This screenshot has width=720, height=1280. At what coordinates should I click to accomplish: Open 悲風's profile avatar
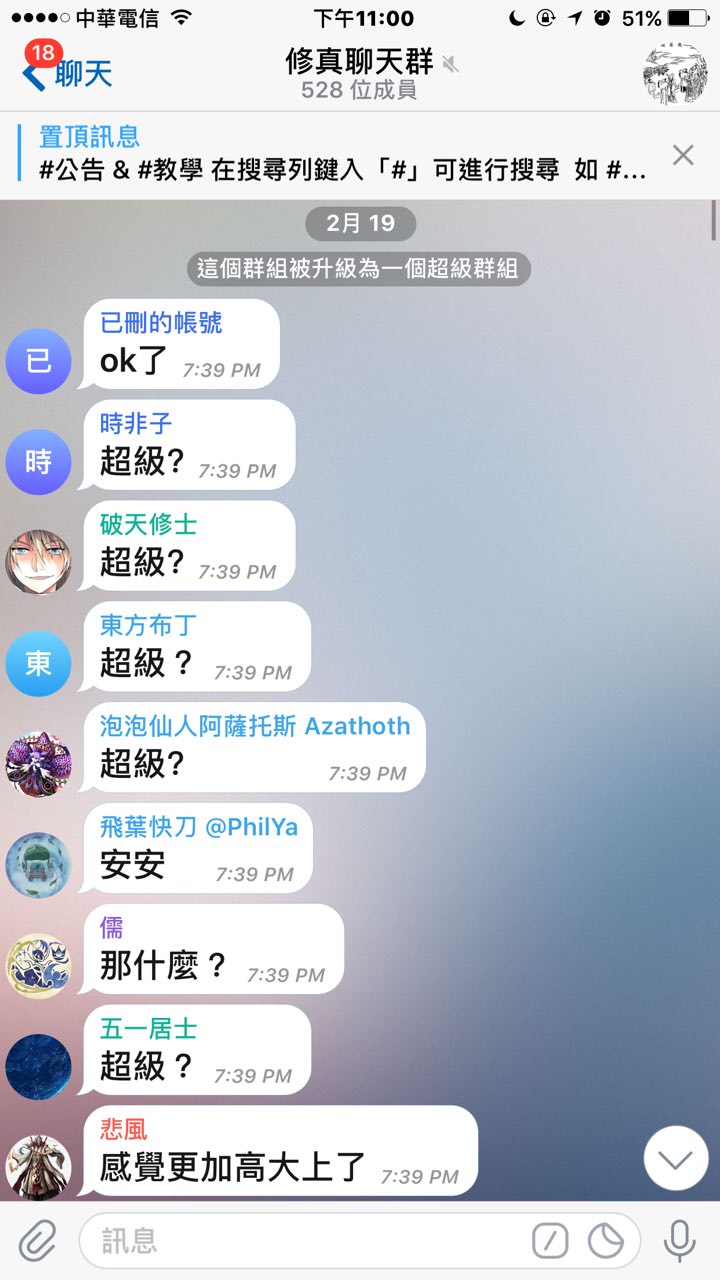point(38,1167)
